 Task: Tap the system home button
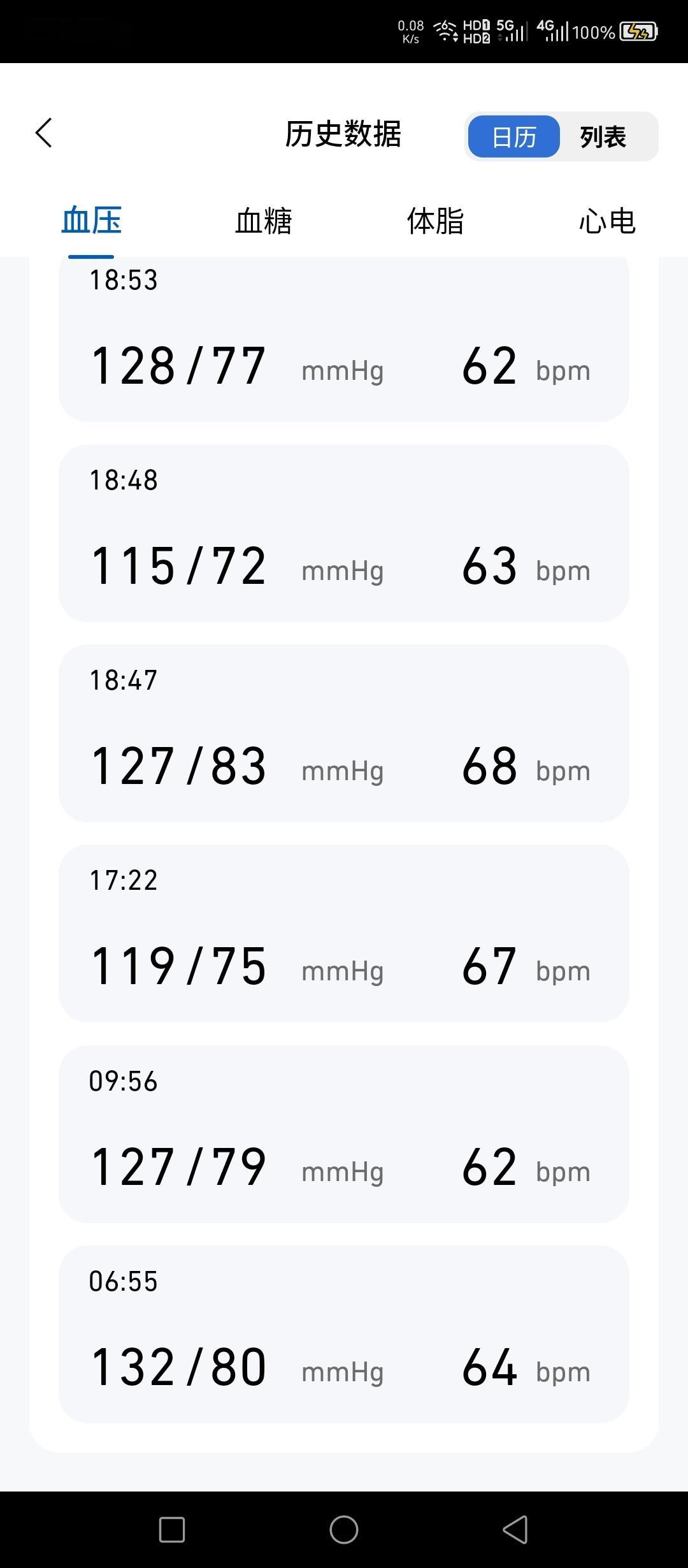(x=344, y=1529)
